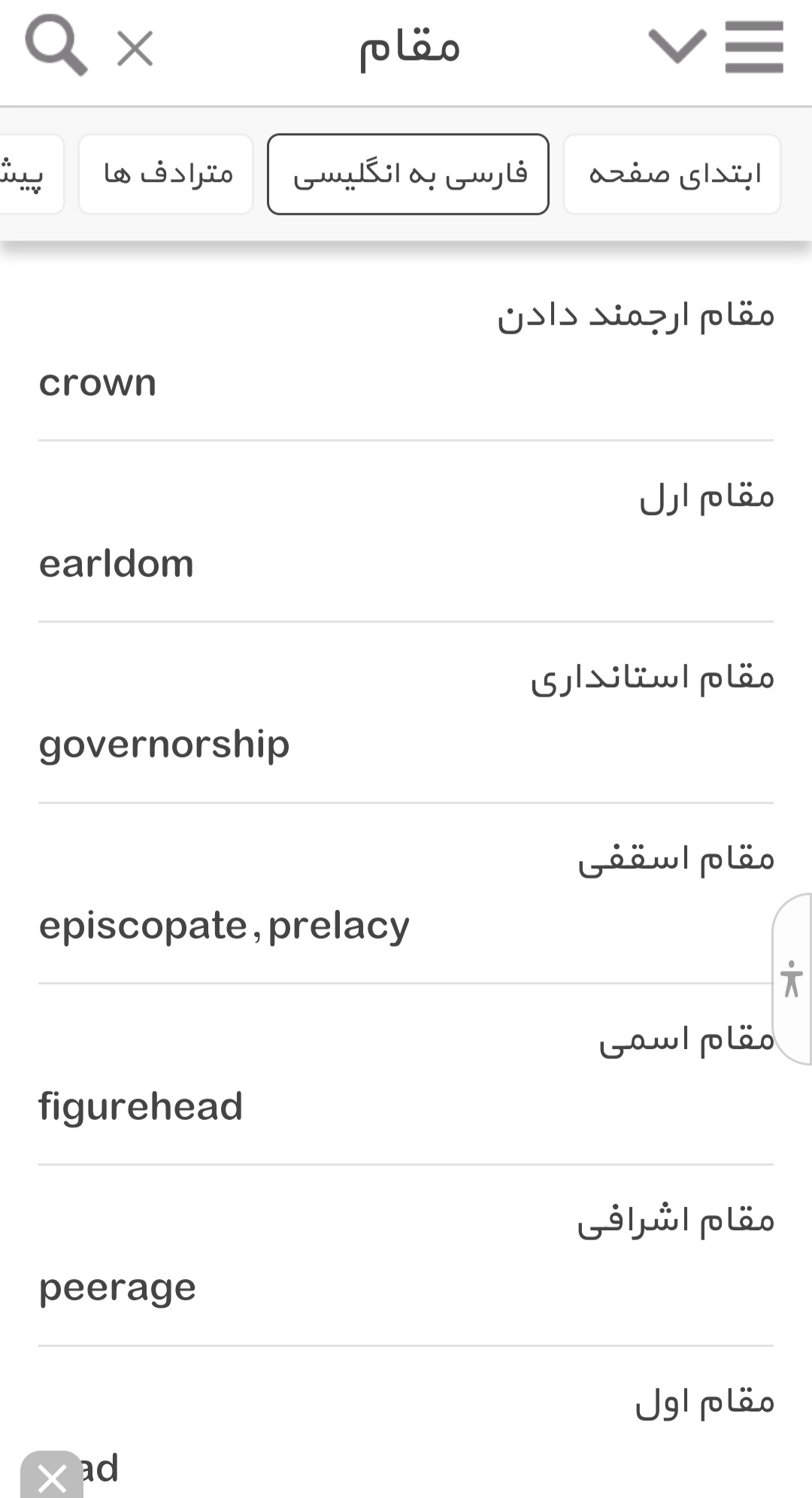The width and height of the screenshot is (812, 1498).
Task: Select the فارسی به انگلیسی chip
Action: pyautogui.click(x=408, y=174)
